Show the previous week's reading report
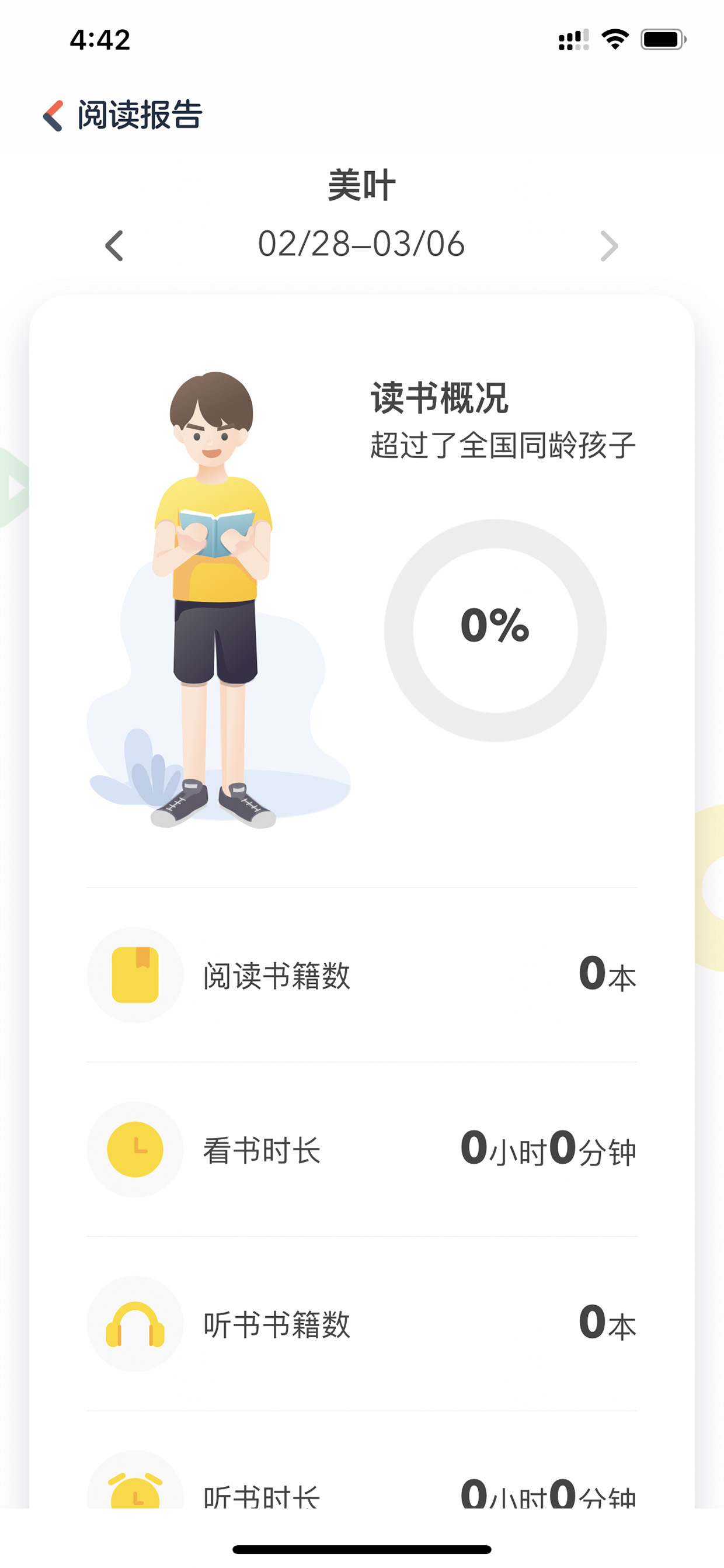 click(114, 246)
